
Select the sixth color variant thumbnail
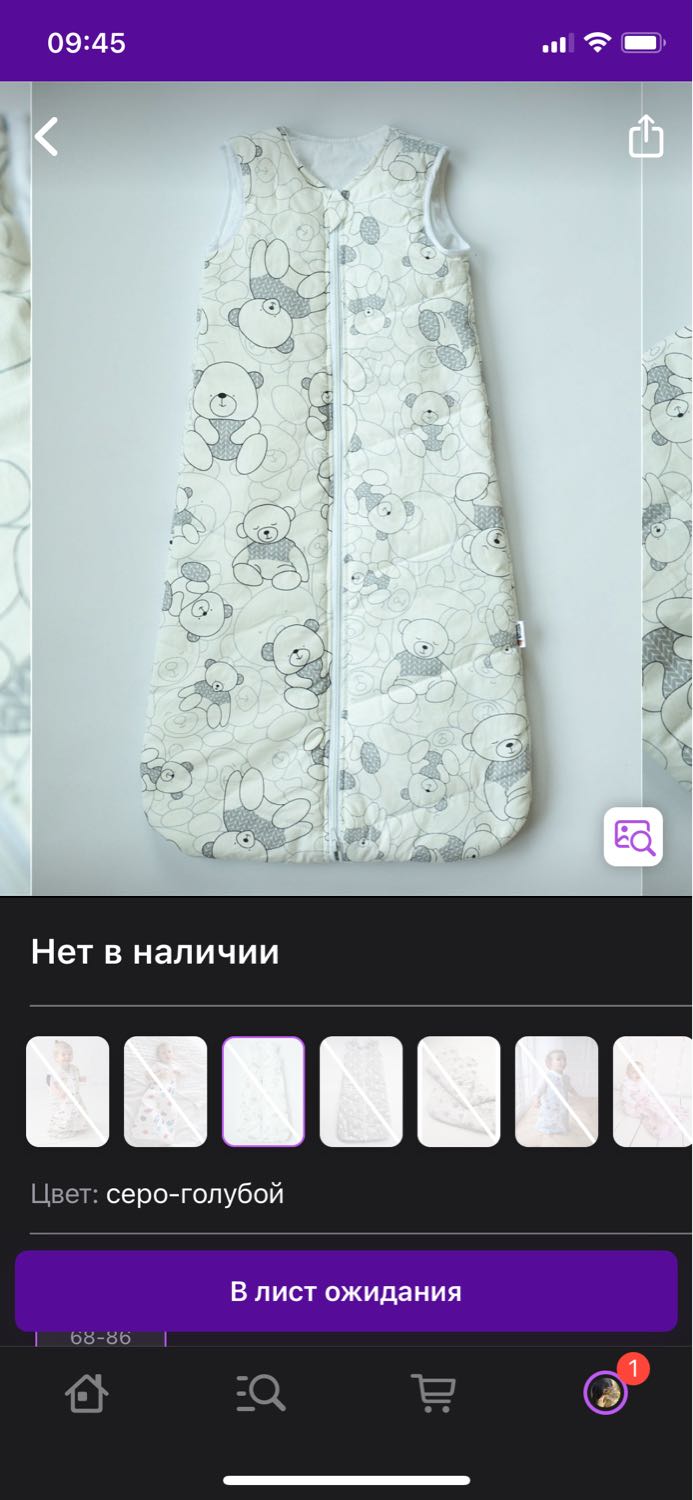(x=557, y=1091)
